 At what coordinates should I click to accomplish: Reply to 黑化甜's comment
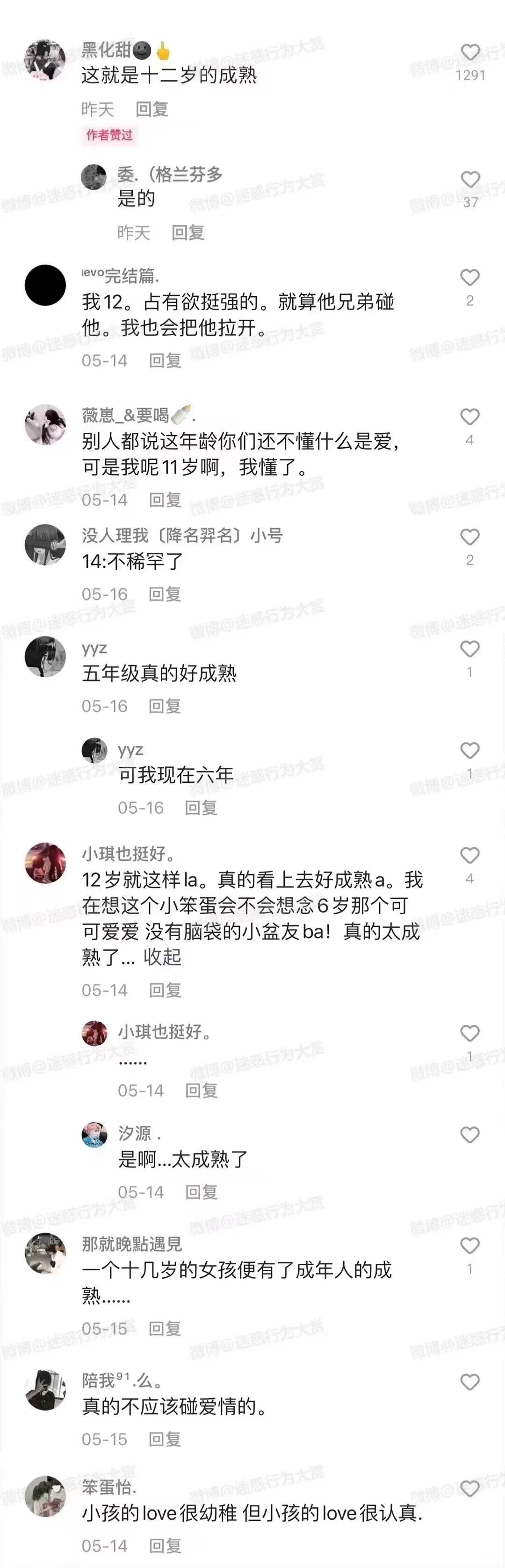151,109
